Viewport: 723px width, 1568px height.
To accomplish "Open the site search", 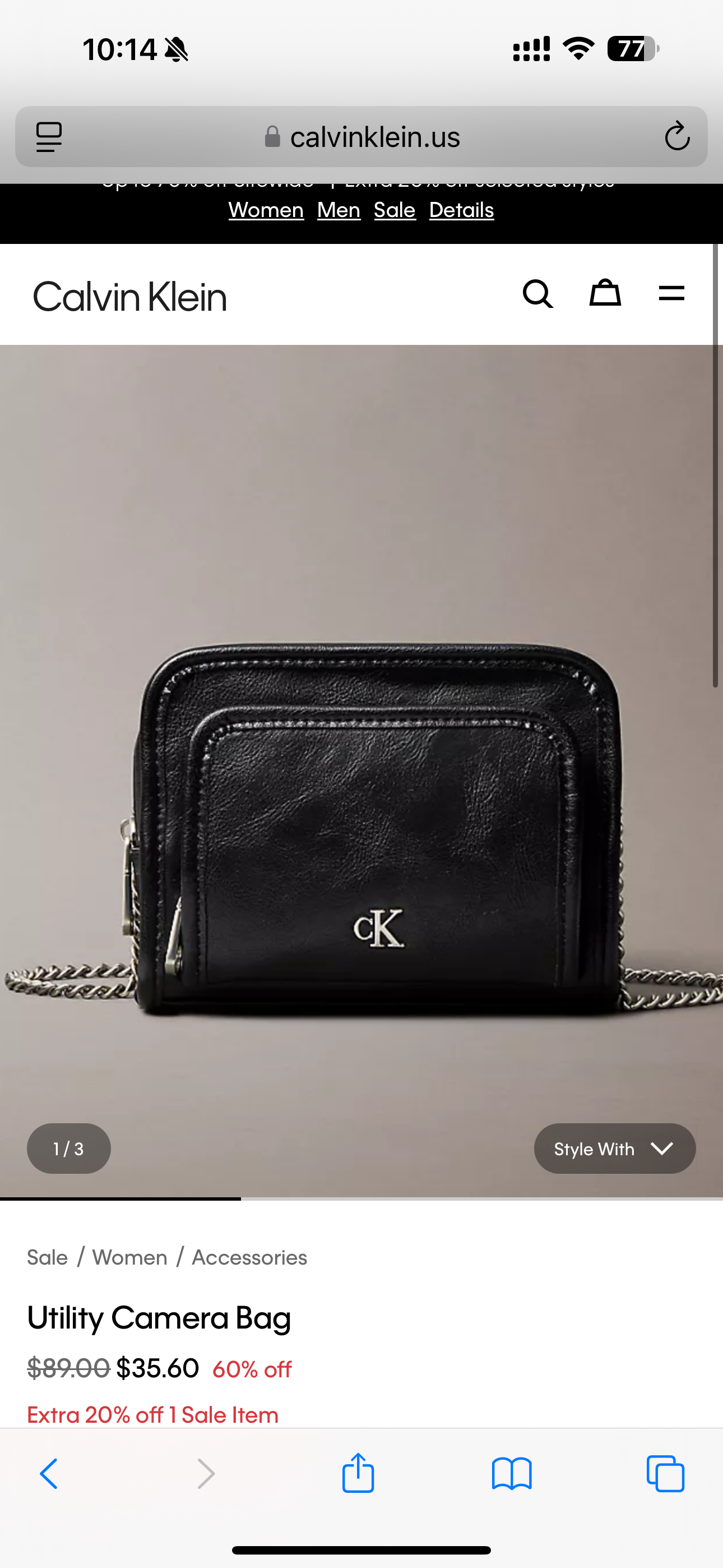I will [x=537, y=294].
